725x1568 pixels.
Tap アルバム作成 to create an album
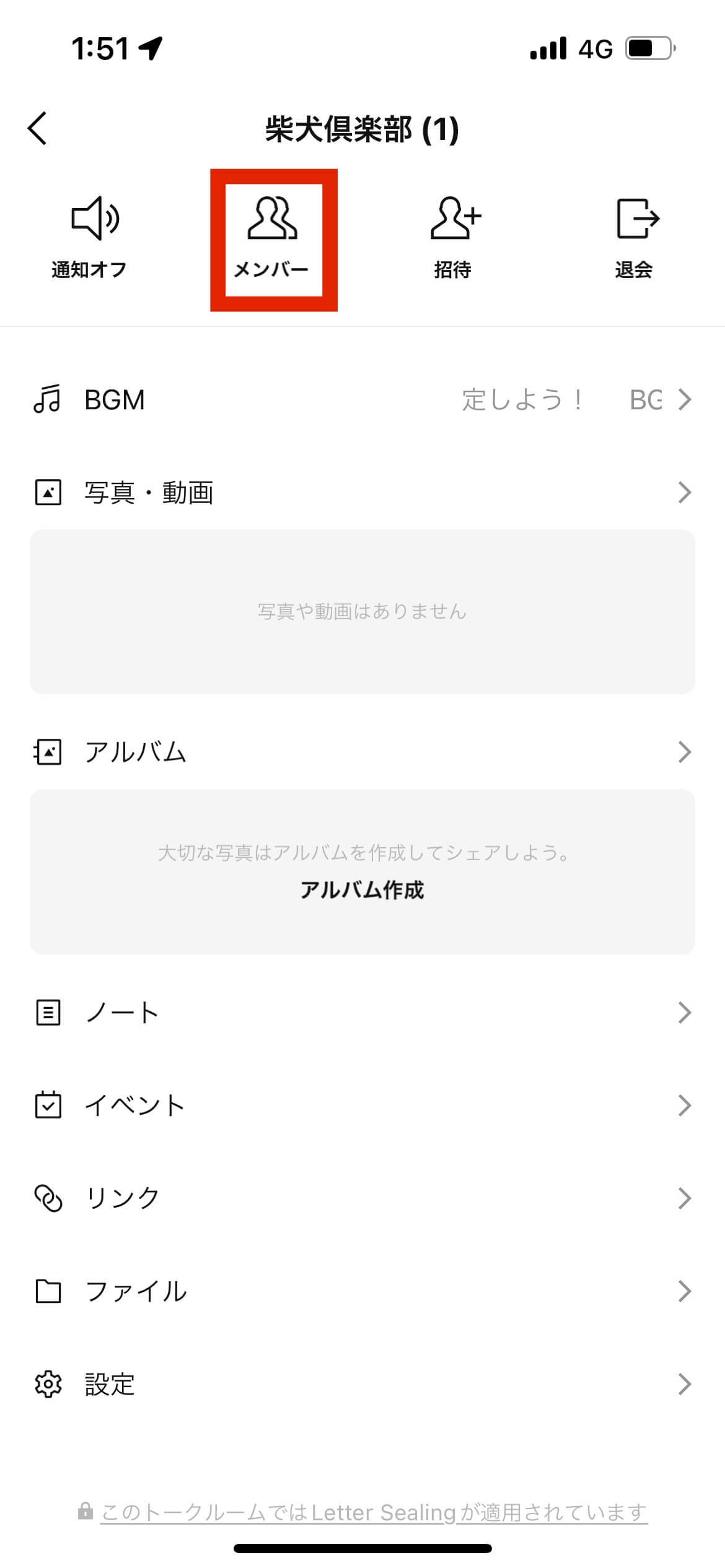click(x=362, y=890)
